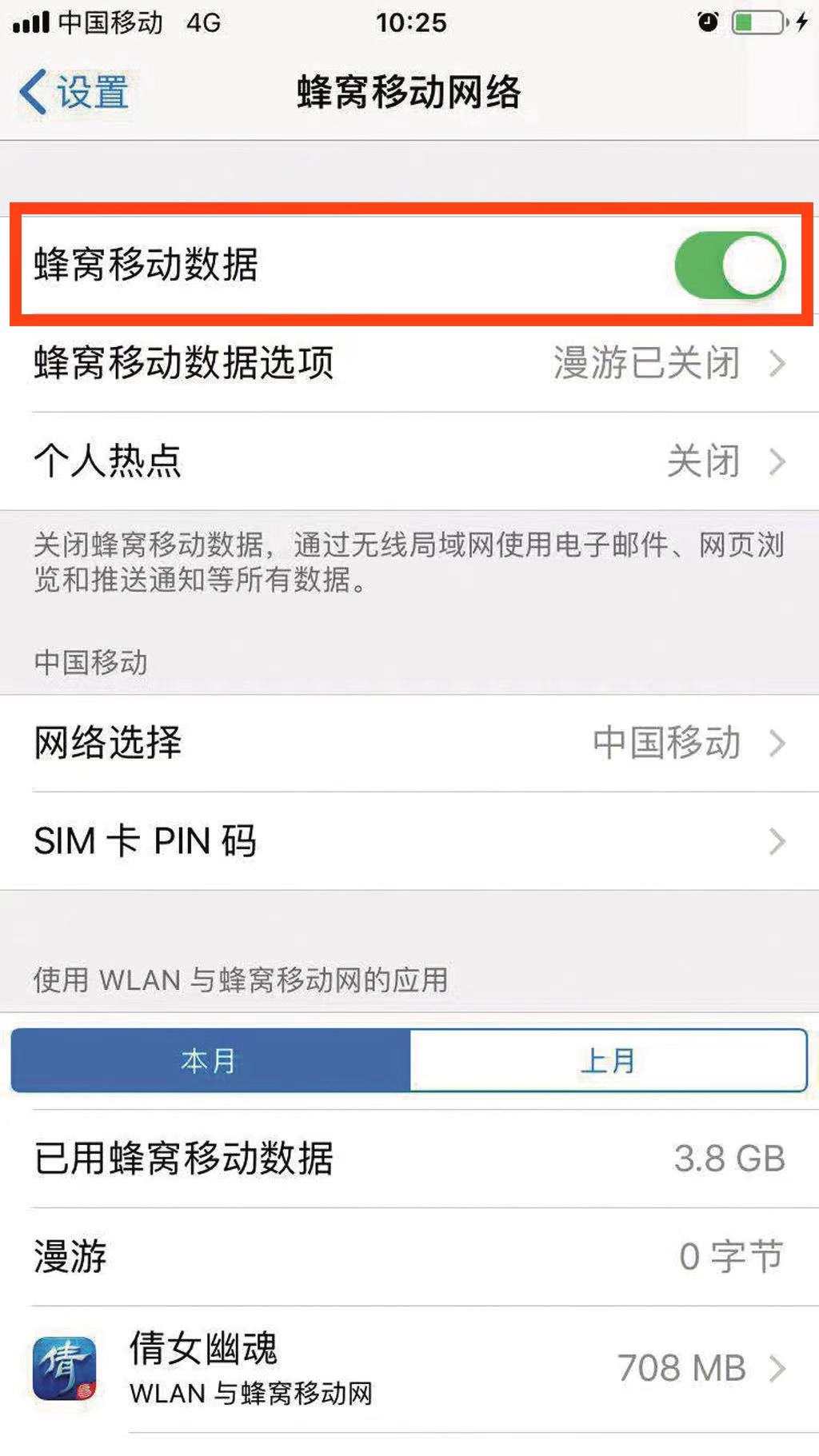Open 倩女幽魂 data settings
Screen dimensions: 819x1456
point(409,1368)
